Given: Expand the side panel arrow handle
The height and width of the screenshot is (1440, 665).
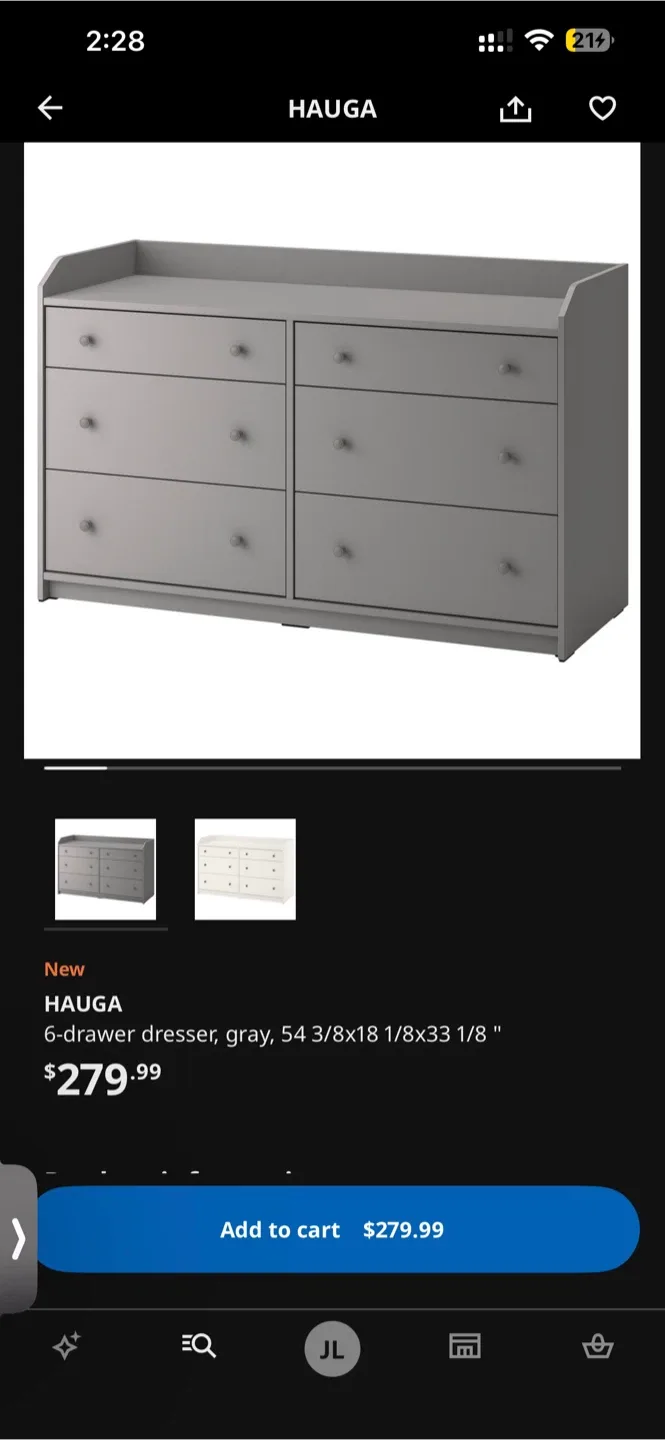Looking at the screenshot, I should (18, 1238).
